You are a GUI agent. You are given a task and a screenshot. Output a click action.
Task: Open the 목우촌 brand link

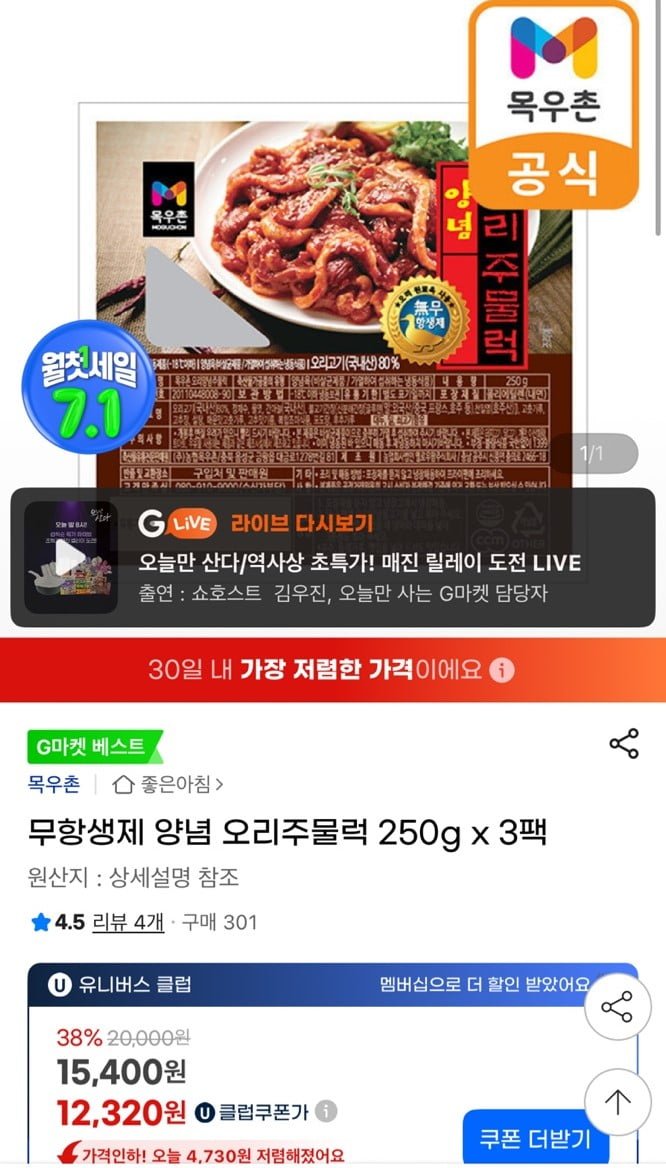pyautogui.click(x=54, y=784)
